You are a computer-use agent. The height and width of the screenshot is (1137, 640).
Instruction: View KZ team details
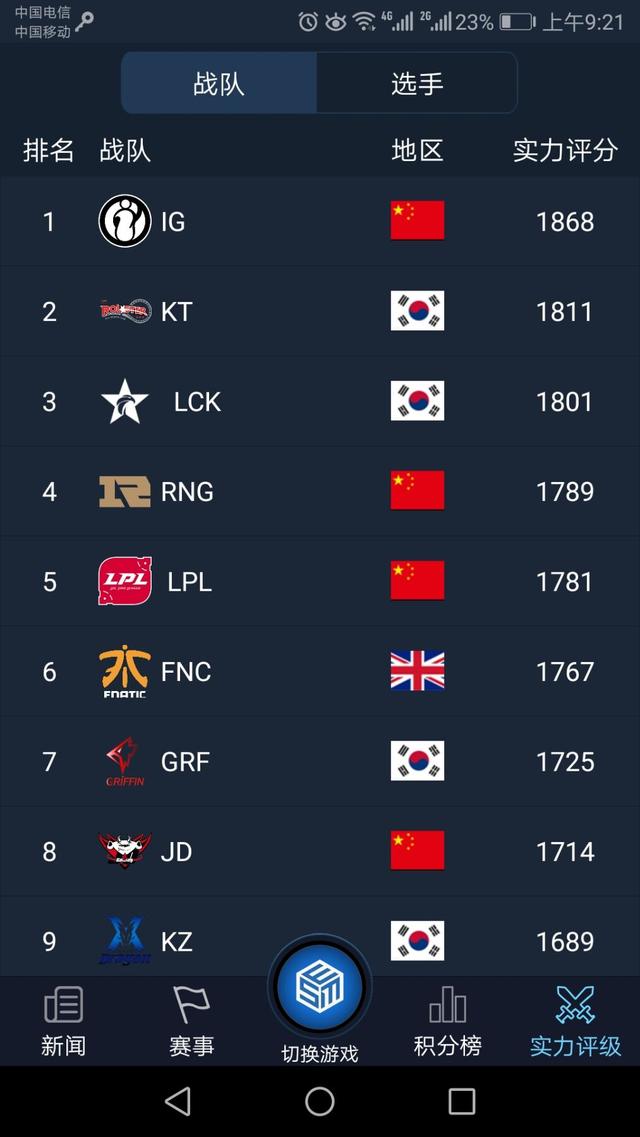pyautogui.click(x=320, y=936)
